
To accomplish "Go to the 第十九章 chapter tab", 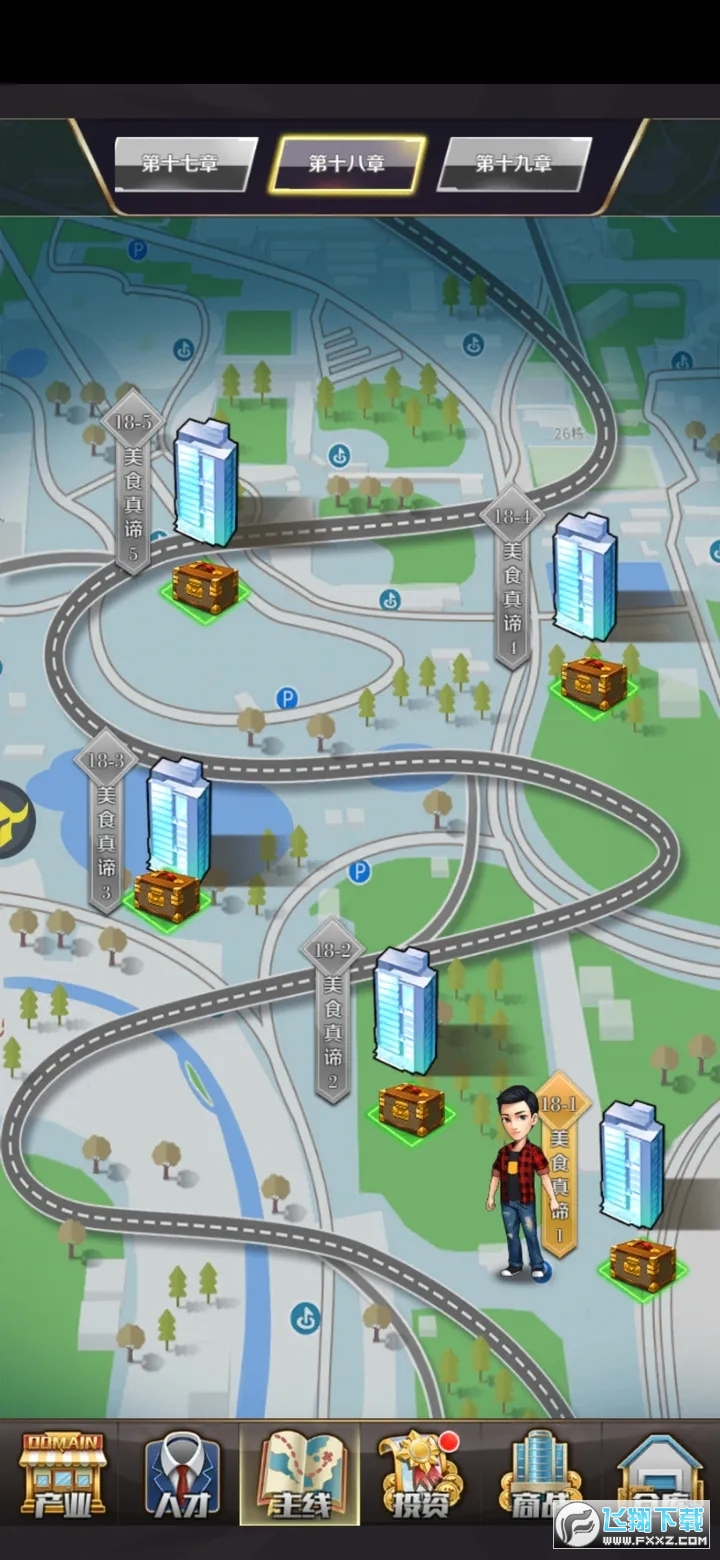I will click(513, 164).
